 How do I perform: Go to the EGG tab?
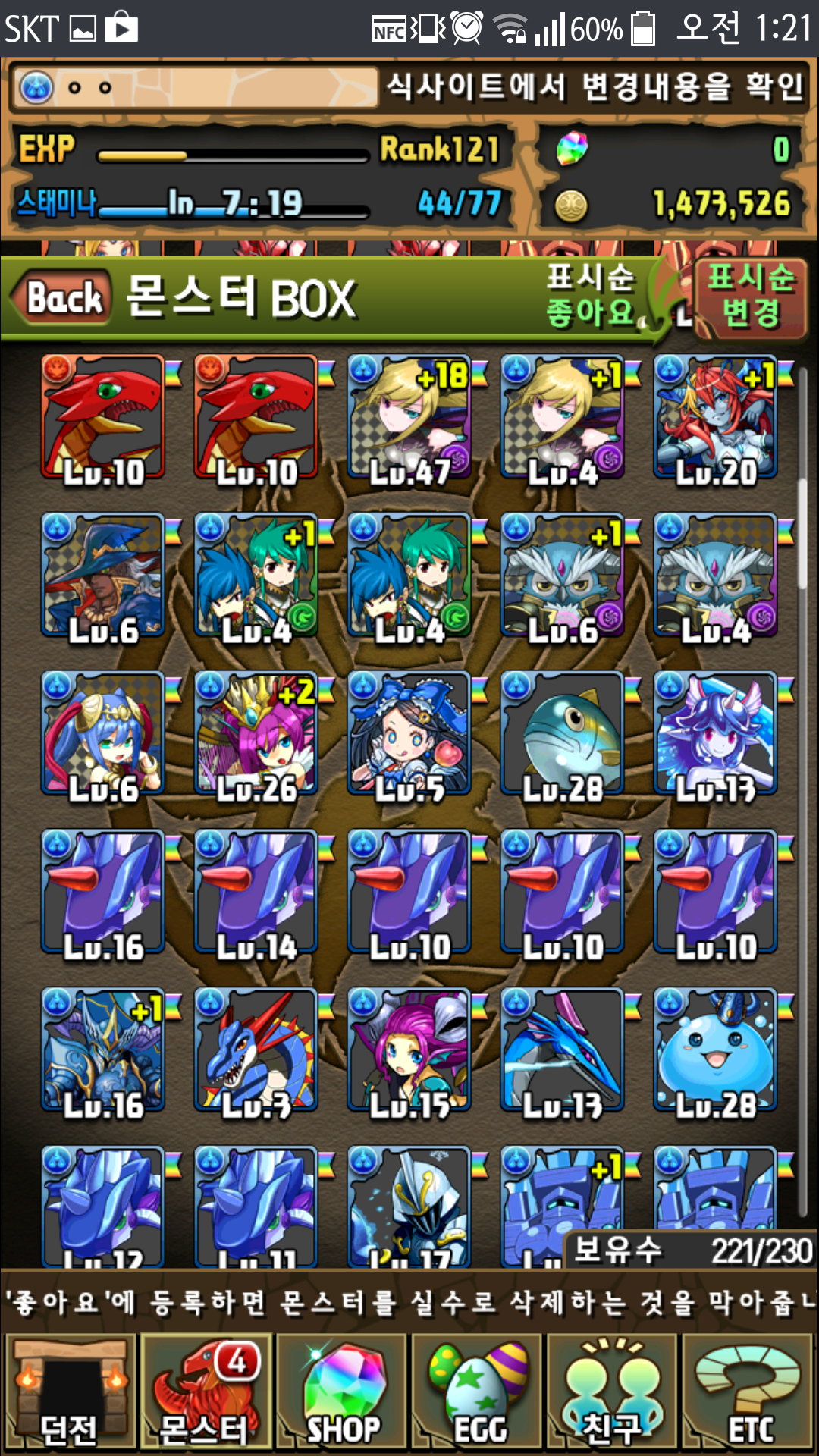pyautogui.click(x=479, y=1392)
